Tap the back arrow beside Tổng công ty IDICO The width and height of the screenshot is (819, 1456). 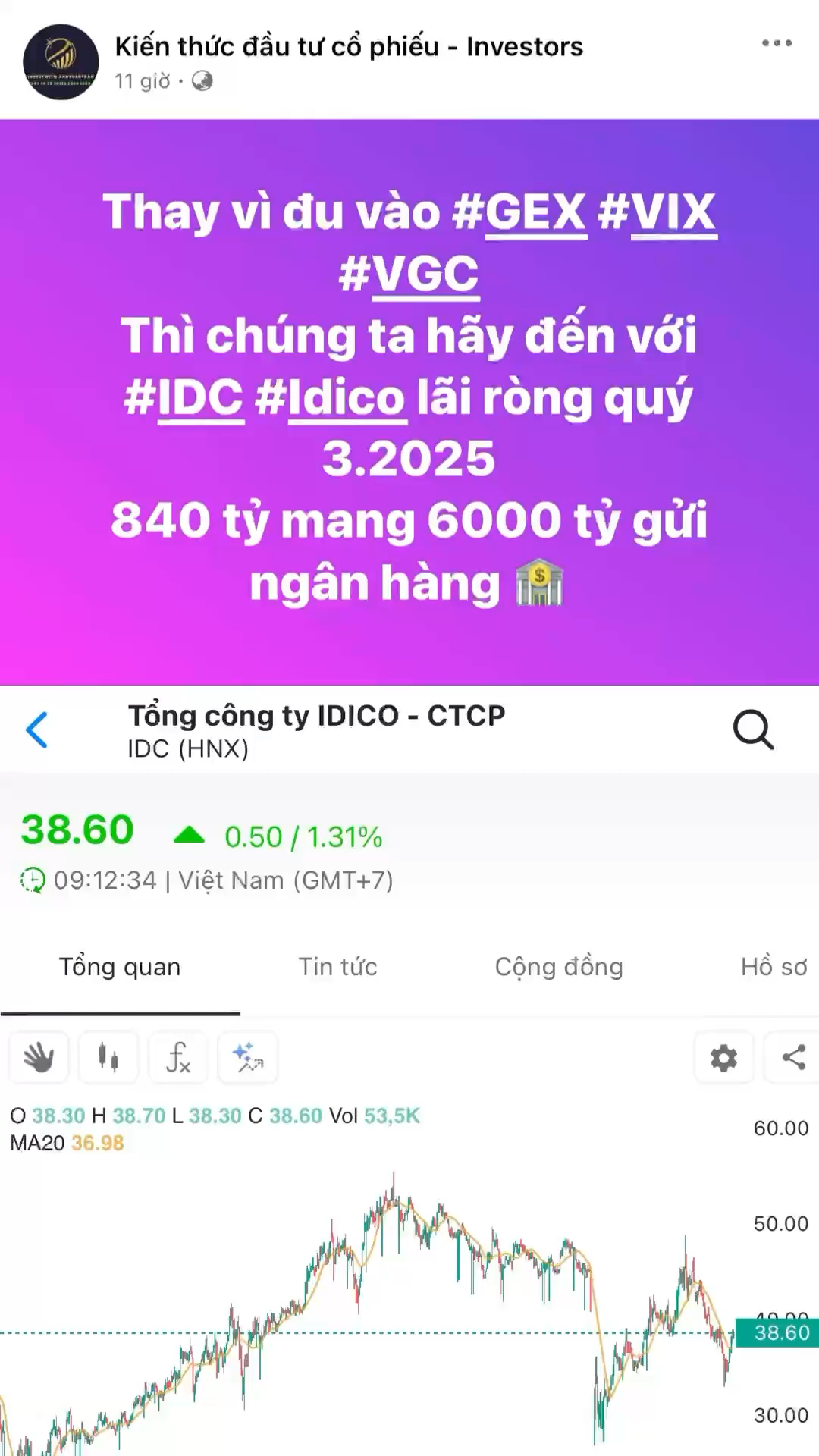click(37, 730)
